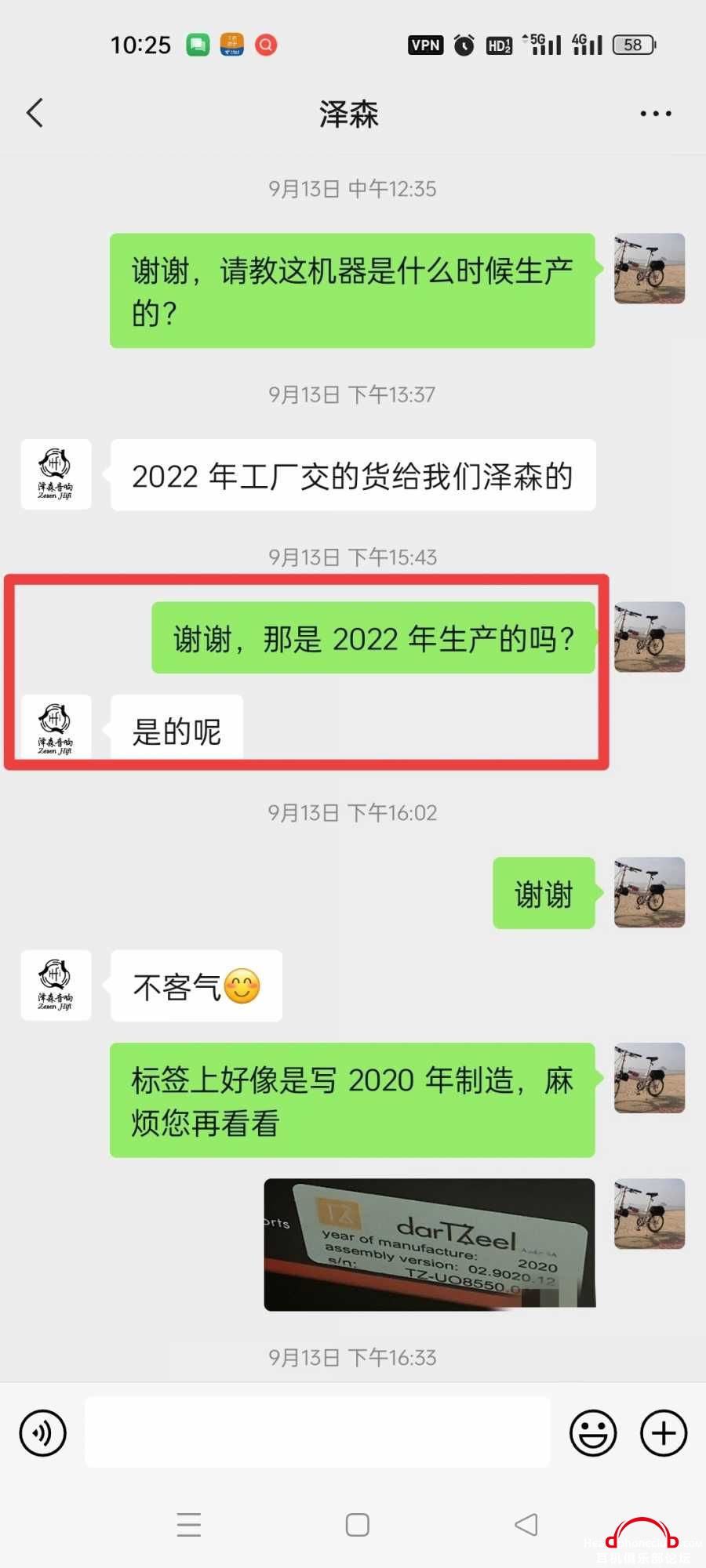Open 泽森 avatar next to 是的呢 reply

(56, 728)
